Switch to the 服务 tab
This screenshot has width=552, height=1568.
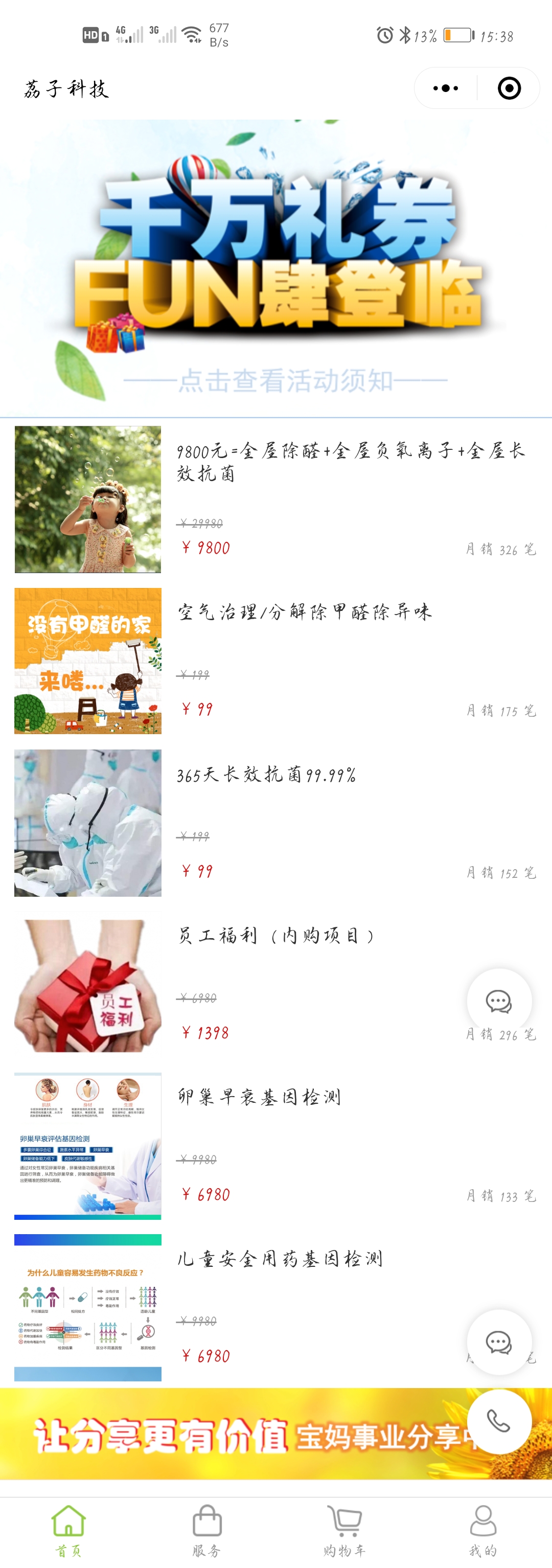point(207,1530)
